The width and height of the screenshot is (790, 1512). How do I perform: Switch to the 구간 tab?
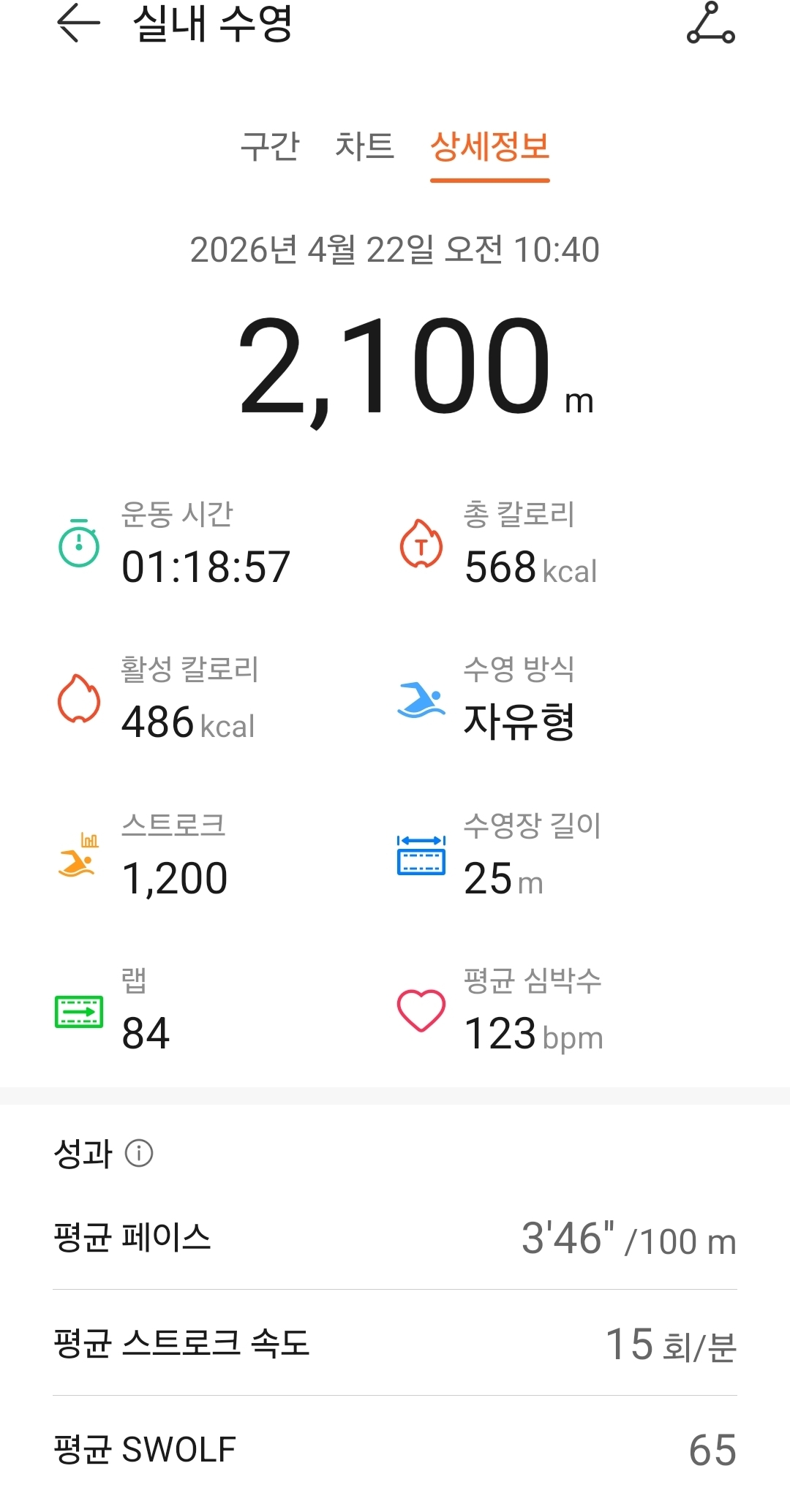[270, 146]
